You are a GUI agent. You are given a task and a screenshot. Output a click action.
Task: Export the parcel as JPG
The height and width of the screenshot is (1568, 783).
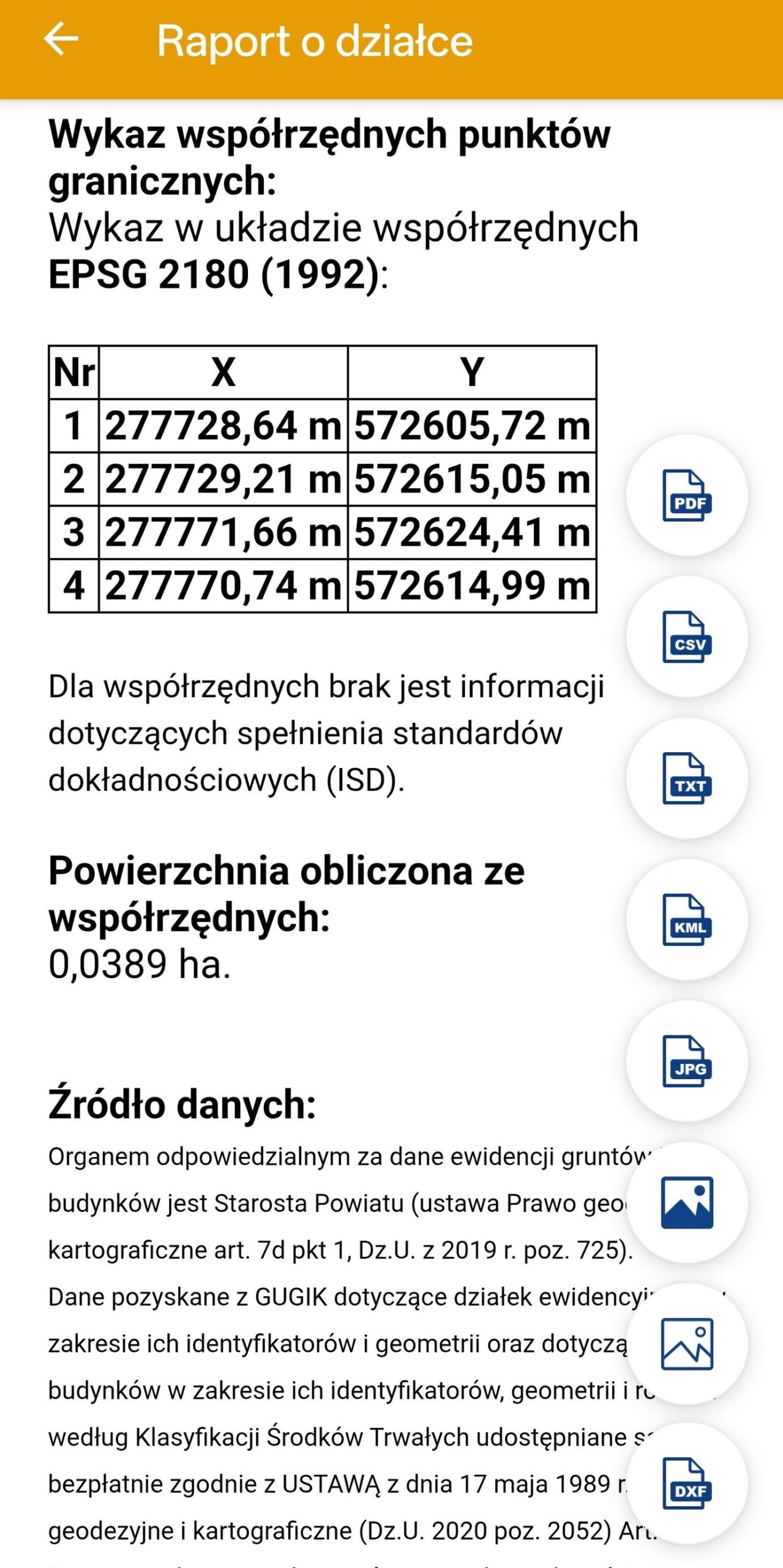coord(687,1061)
